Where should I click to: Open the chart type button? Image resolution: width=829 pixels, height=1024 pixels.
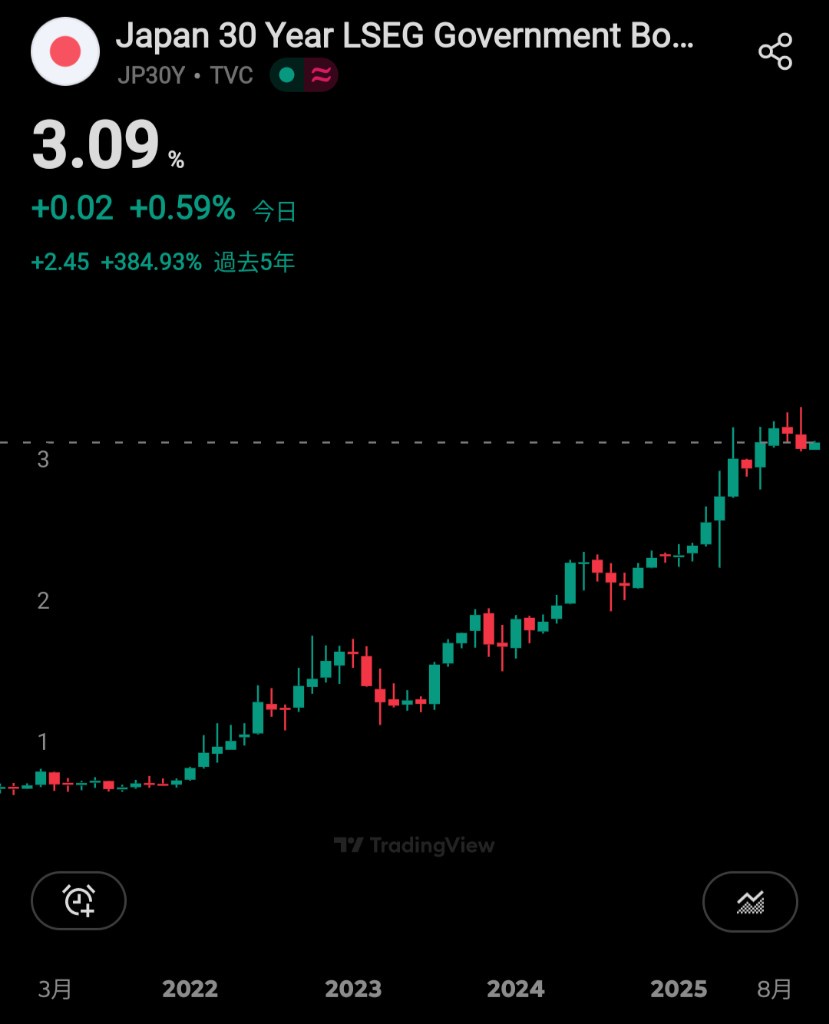pyautogui.click(x=750, y=901)
